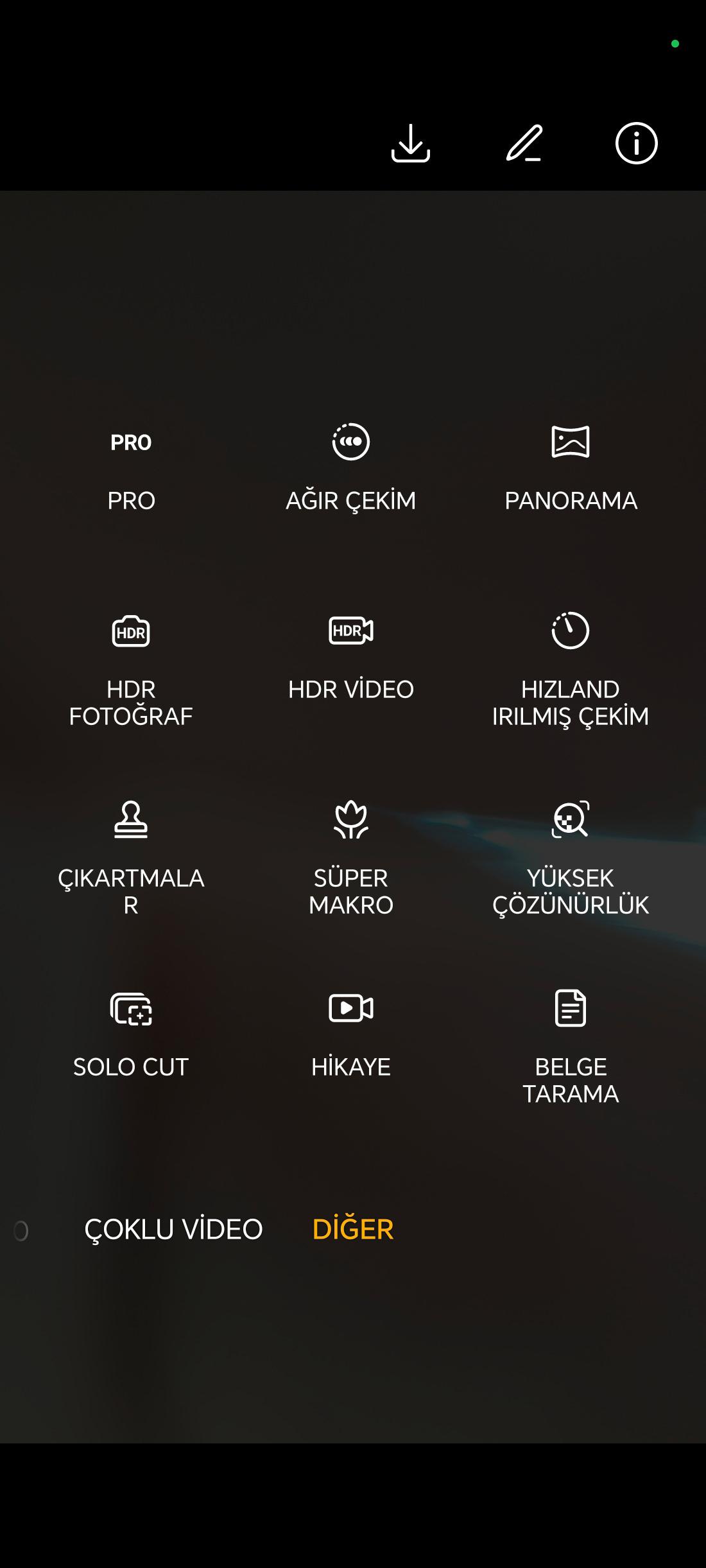Open the download modes icon

[410, 143]
